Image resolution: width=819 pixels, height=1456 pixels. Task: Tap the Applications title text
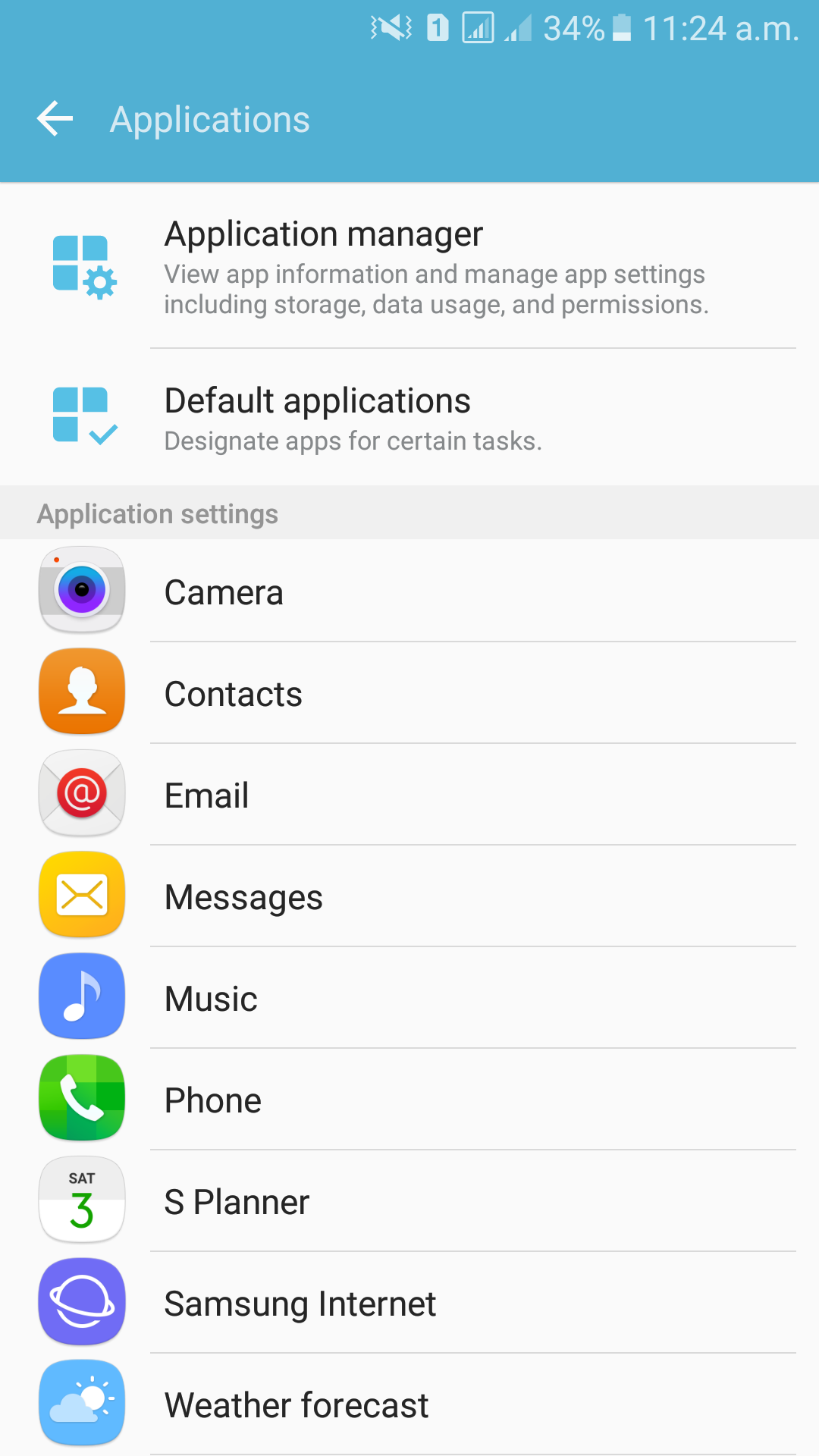(210, 119)
